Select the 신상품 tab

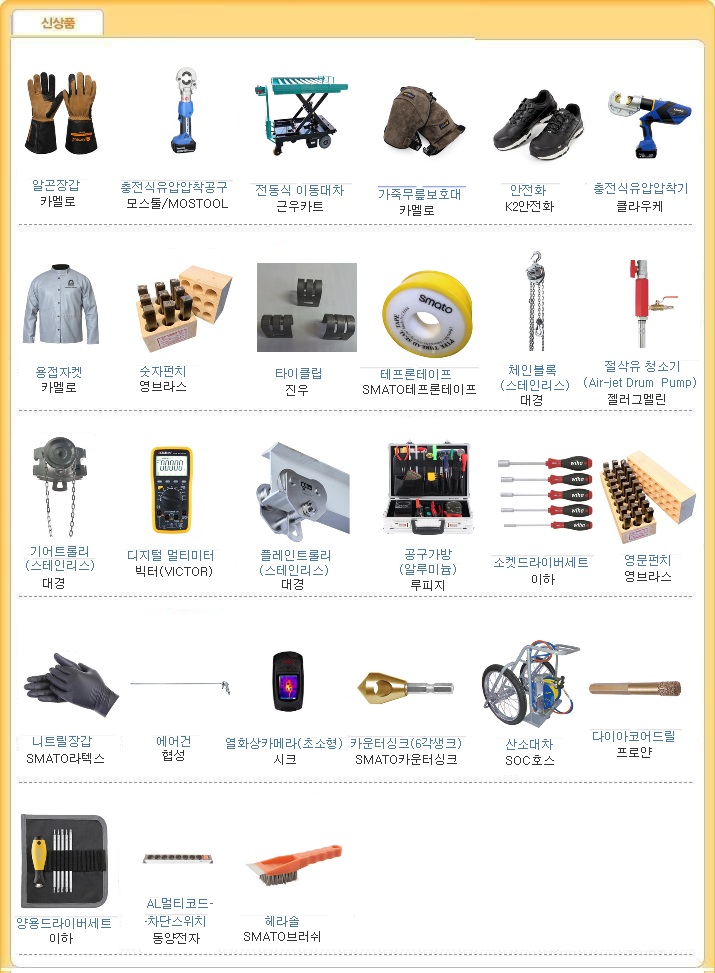click(58, 23)
